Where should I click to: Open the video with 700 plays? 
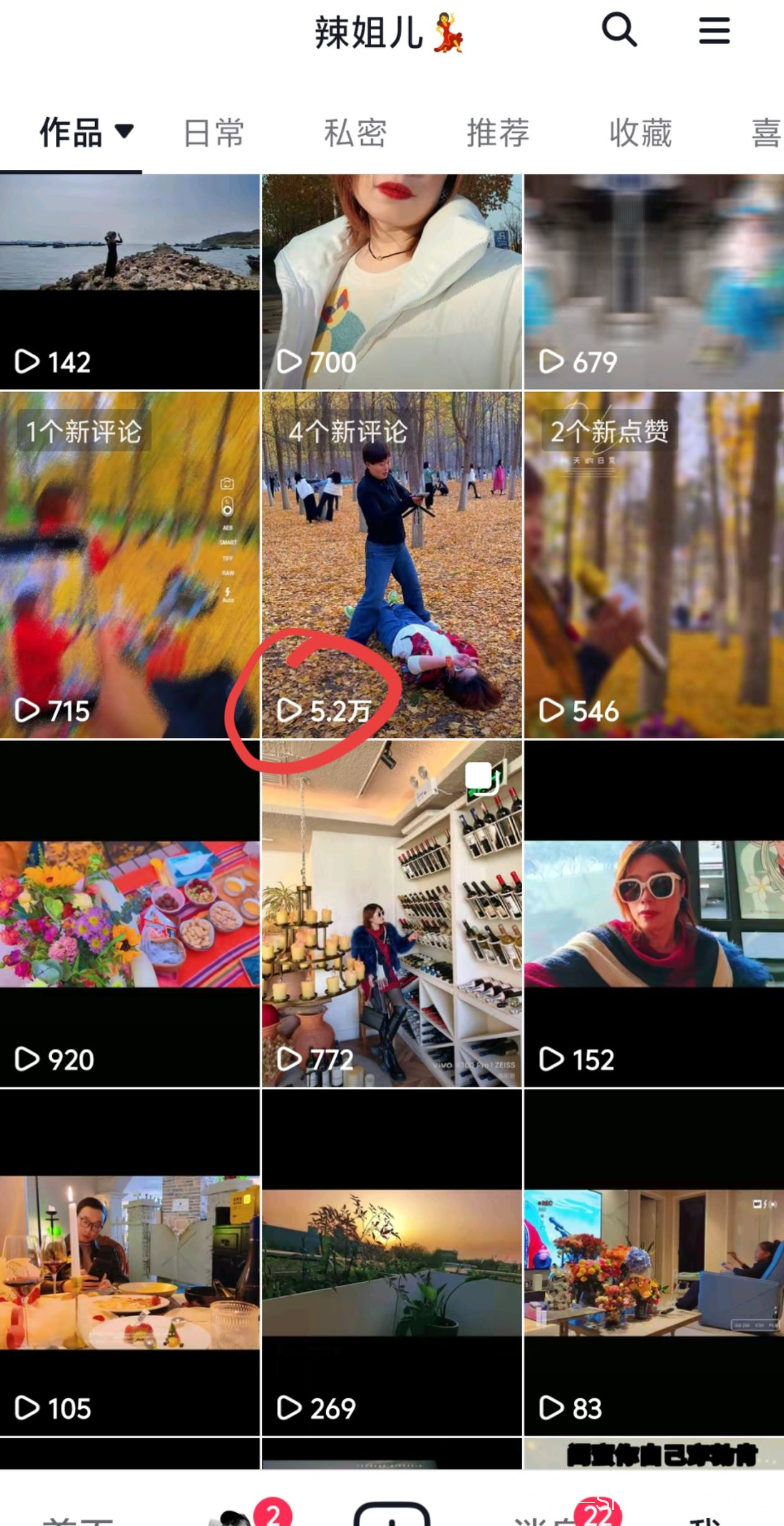point(391,281)
